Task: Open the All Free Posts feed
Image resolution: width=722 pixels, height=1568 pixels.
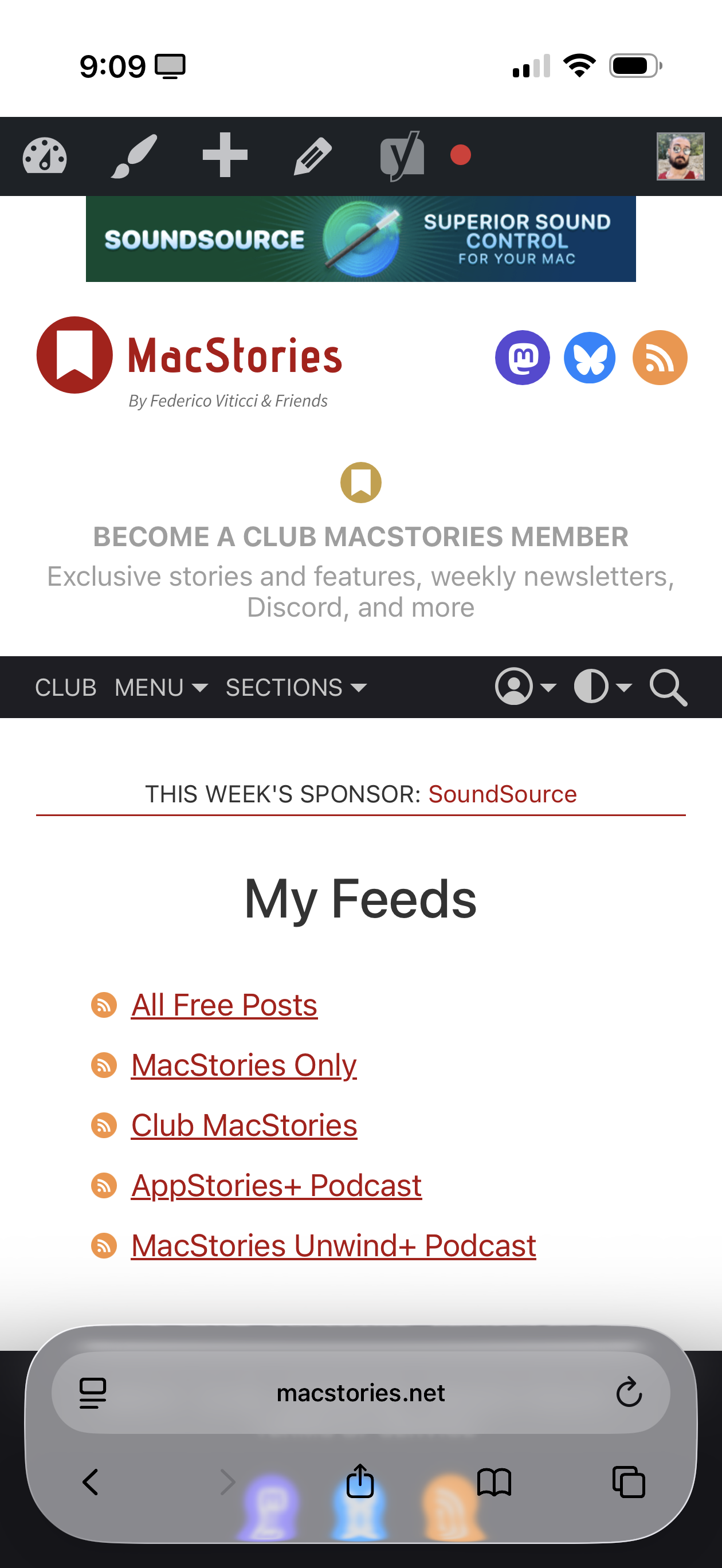Action: click(224, 1005)
